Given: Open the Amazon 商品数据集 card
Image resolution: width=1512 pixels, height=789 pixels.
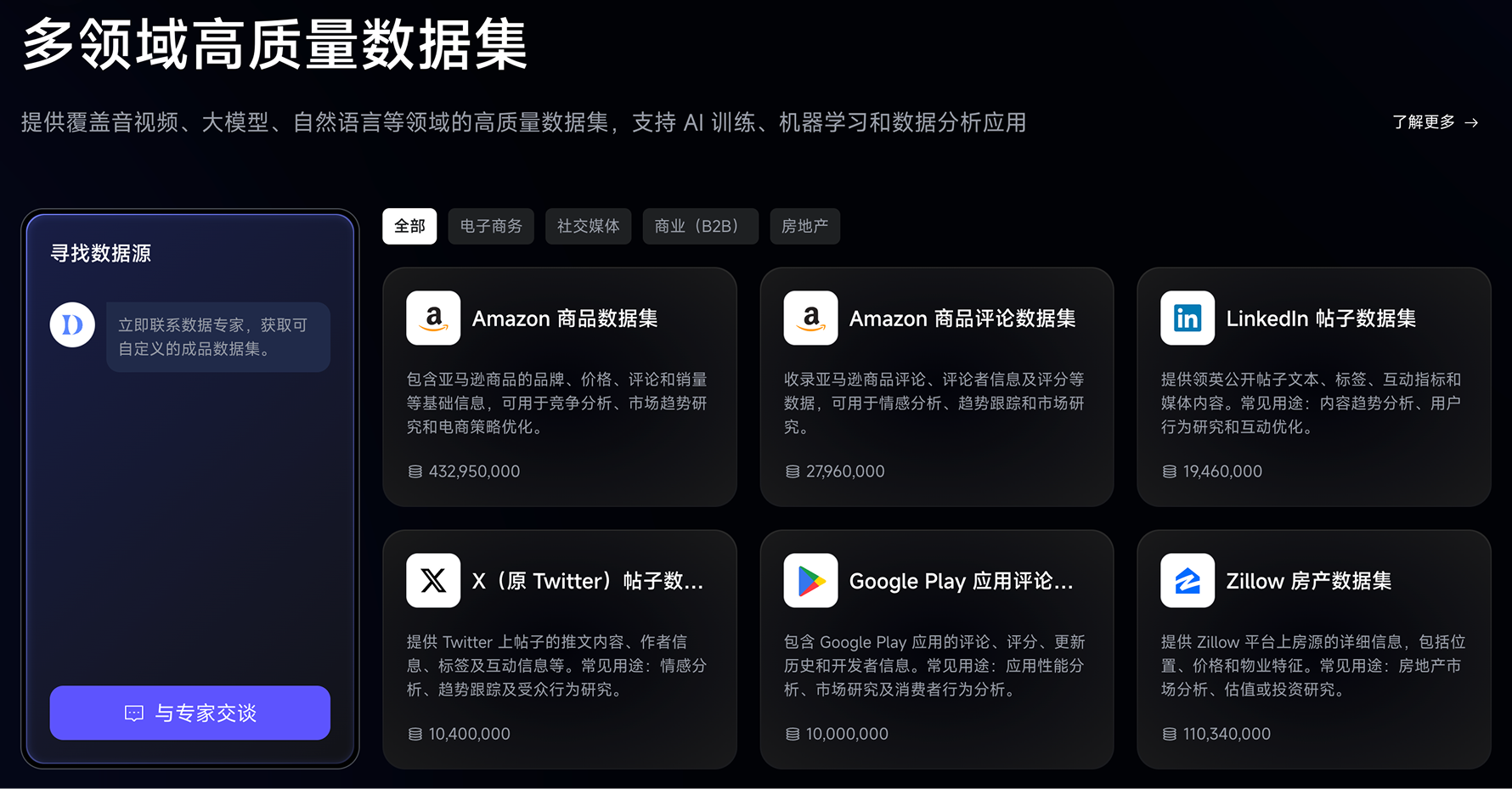Looking at the screenshot, I should tap(559, 386).
